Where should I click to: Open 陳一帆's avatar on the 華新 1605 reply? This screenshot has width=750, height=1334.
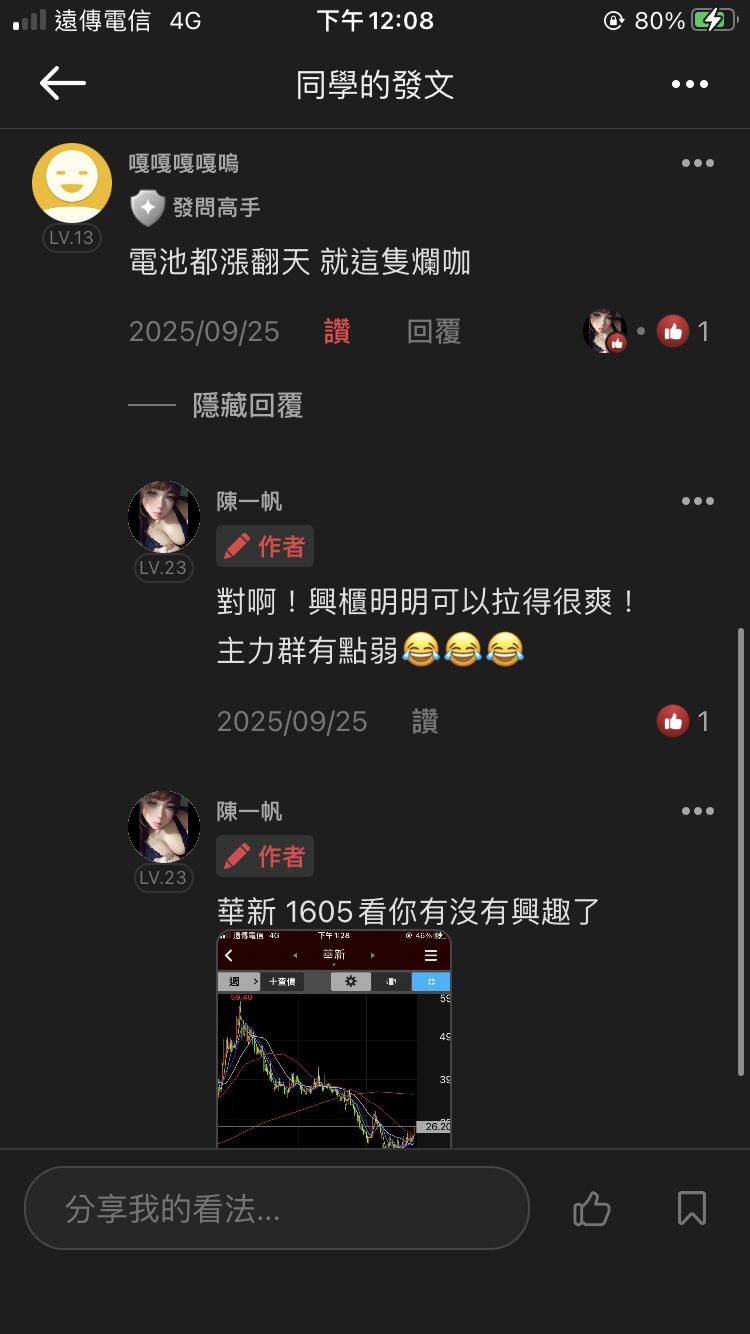pos(164,827)
